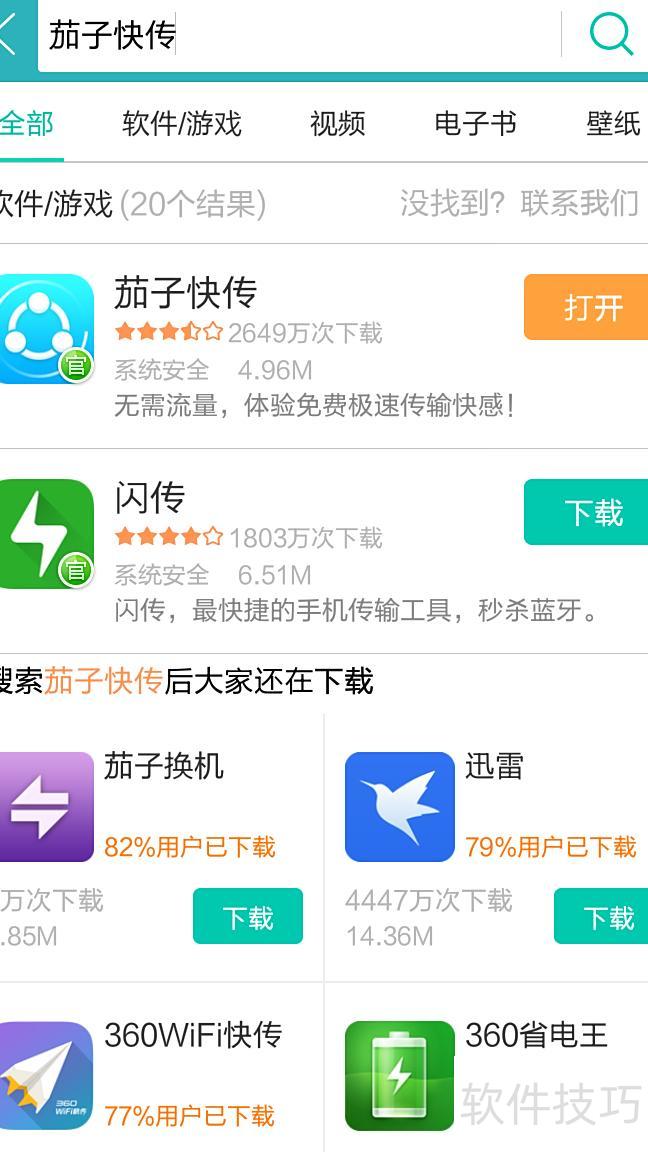Select the 电子书 tab
This screenshot has width=648, height=1152.
tap(475, 124)
